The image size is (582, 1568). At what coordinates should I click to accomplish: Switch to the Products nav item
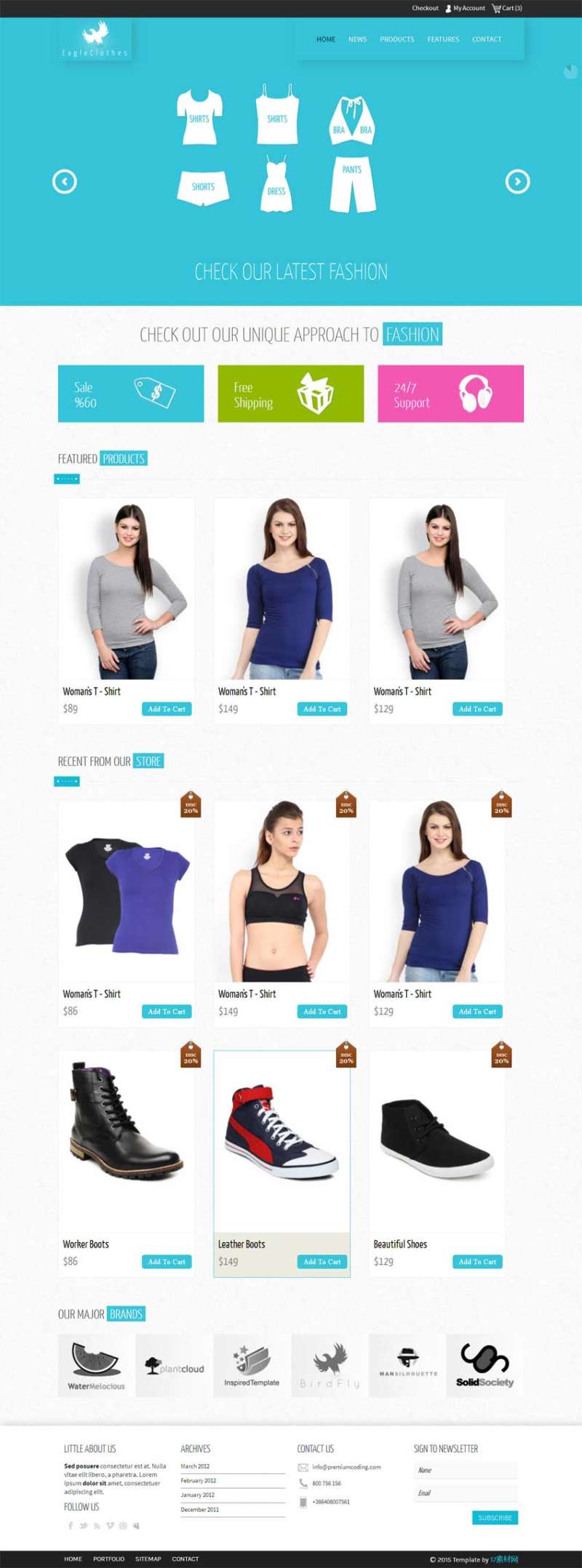396,39
